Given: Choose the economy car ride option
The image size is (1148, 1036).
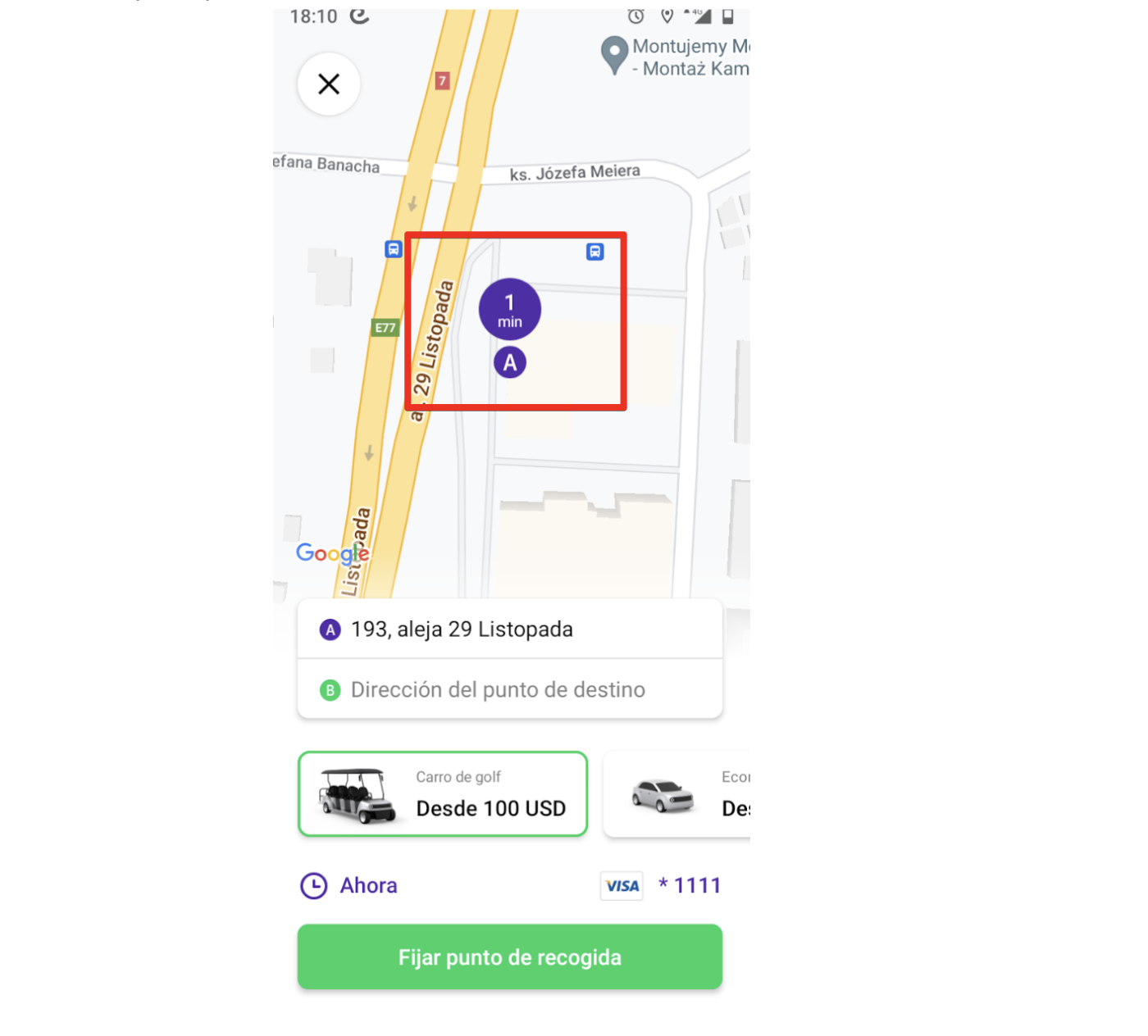Looking at the screenshot, I should coord(677,794).
